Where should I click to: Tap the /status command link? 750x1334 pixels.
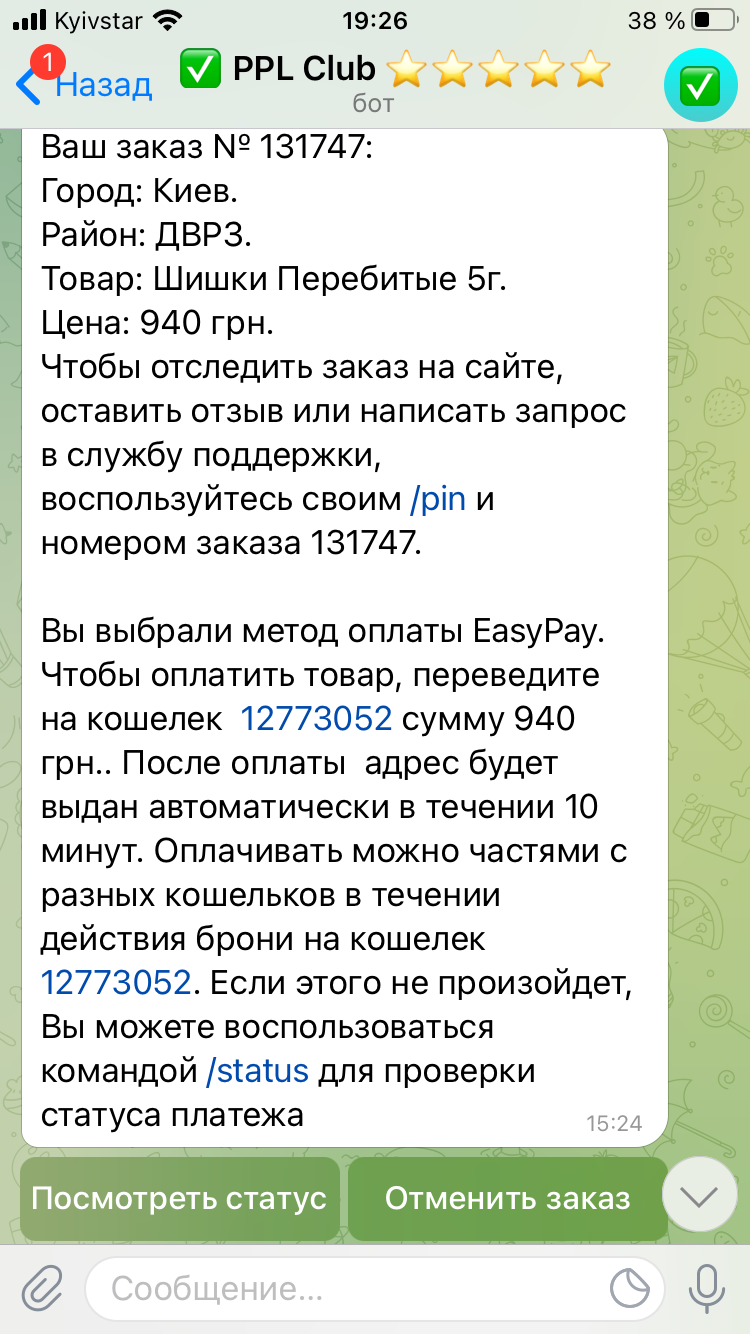[x=257, y=1071]
